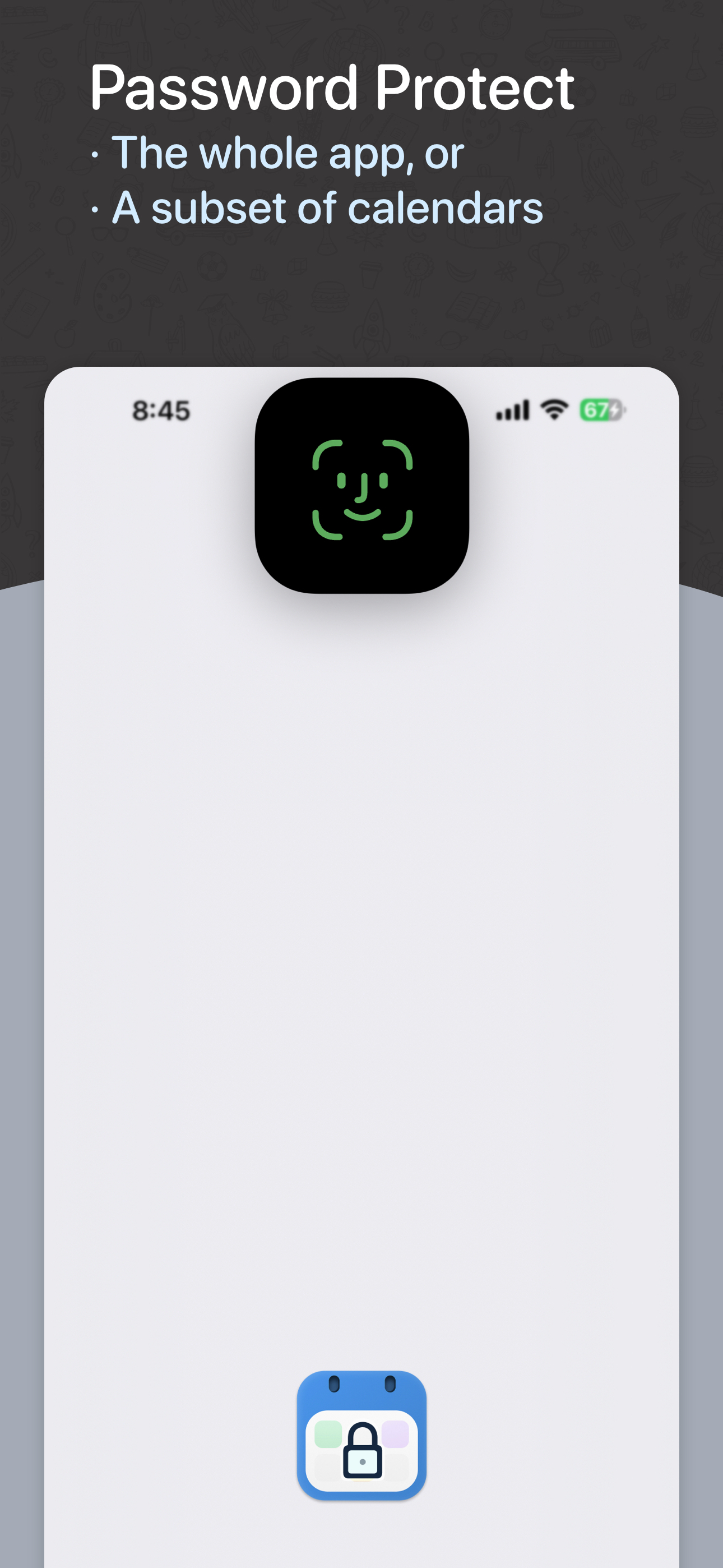Open the calendar rings at the icon's top
The height and width of the screenshot is (1568, 723).
(363, 1385)
